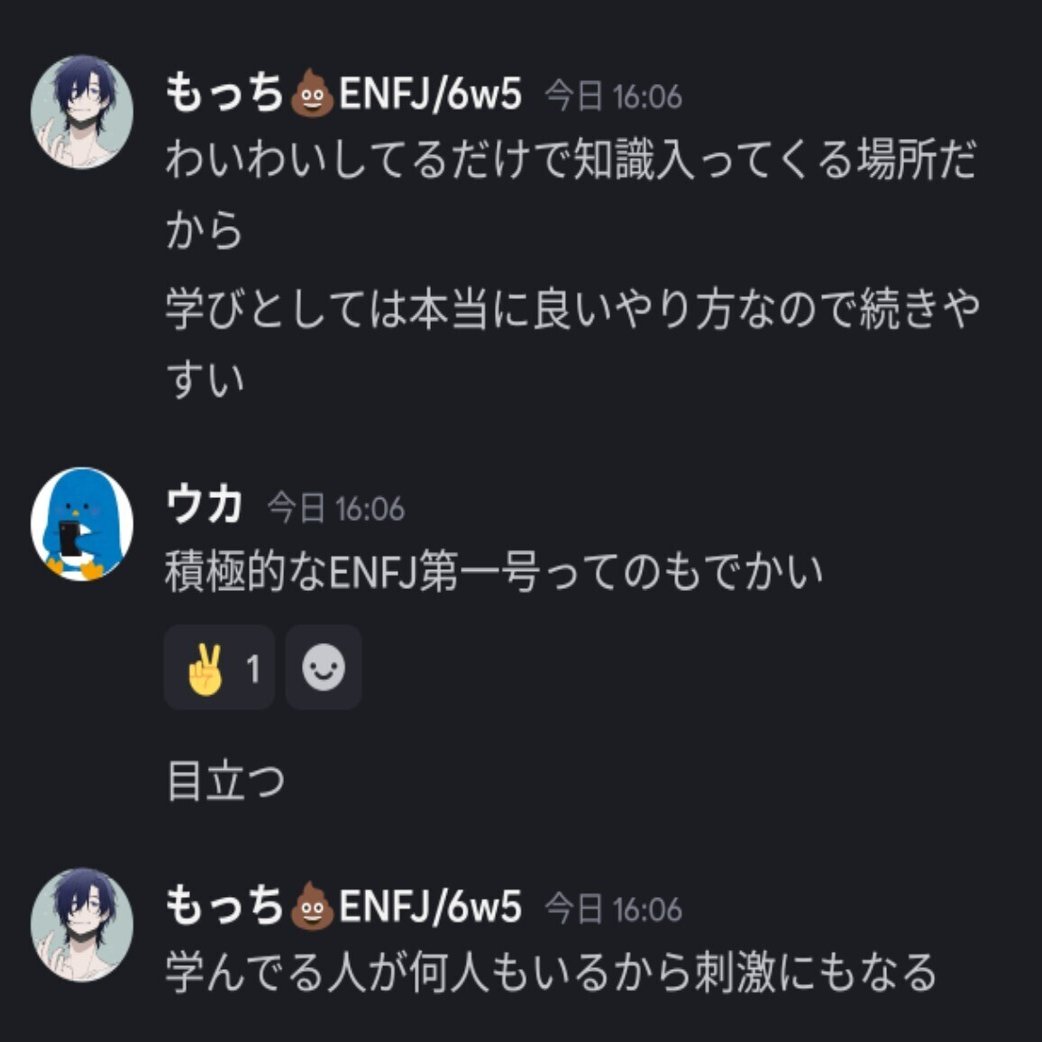Screen dimensions: 1042x1042
Task: Tap もっち's name above the わいわい message
Action: click(343, 95)
